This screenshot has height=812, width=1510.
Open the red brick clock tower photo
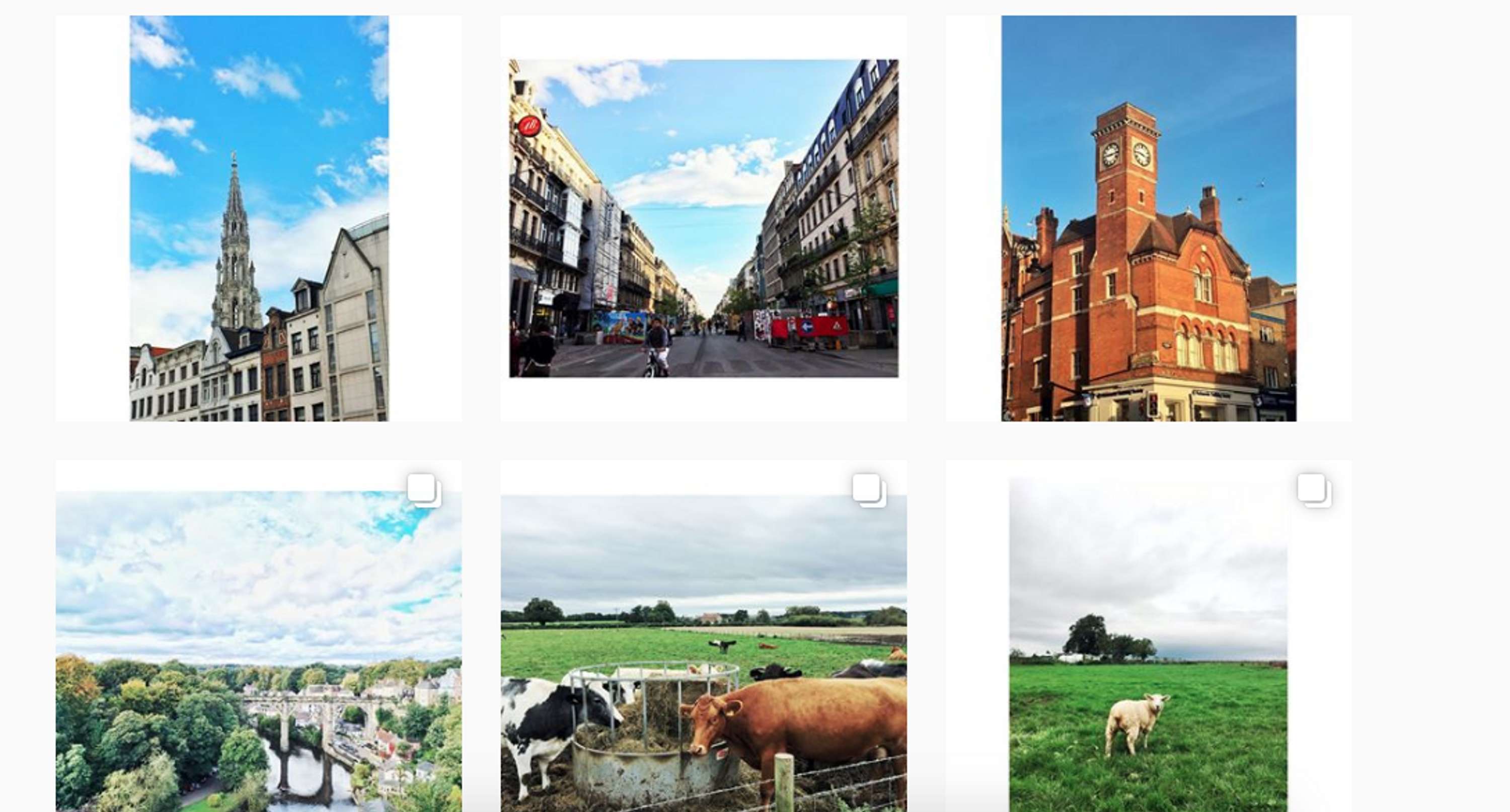click(1148, 218)
